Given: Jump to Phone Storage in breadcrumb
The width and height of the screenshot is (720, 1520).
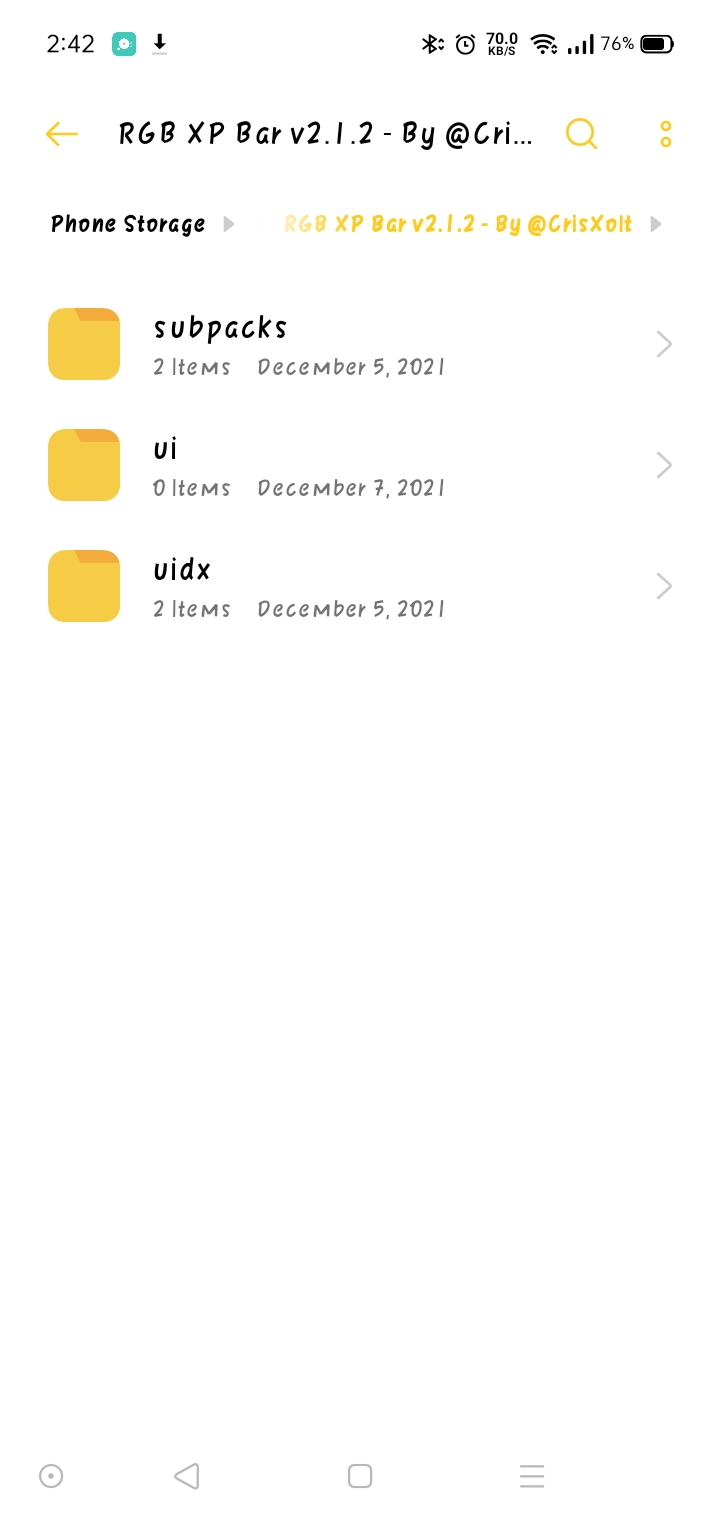Looking at the screenshot, I should [128, 224].
